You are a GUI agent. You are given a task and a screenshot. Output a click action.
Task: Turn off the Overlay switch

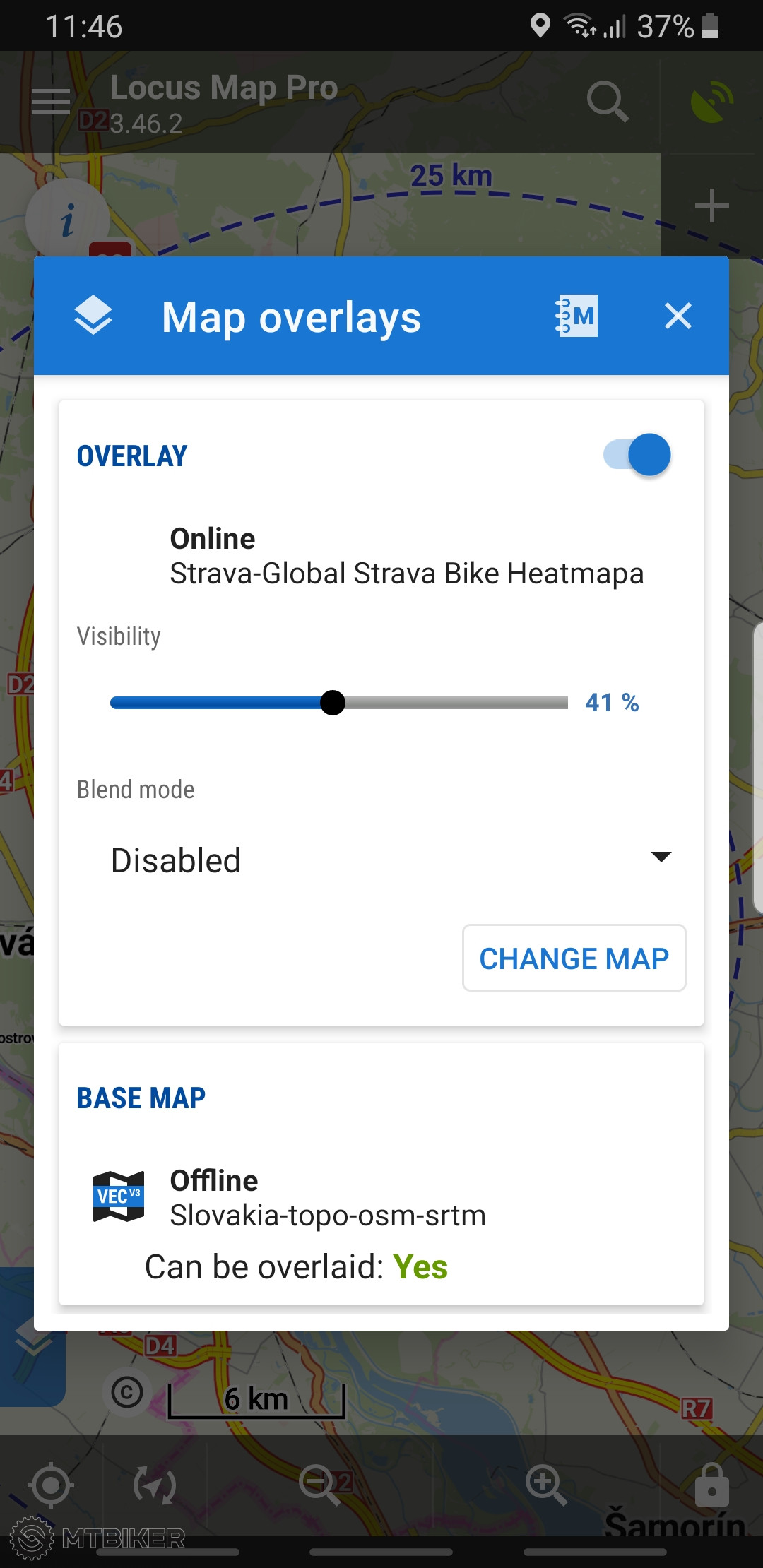[637, 455]
